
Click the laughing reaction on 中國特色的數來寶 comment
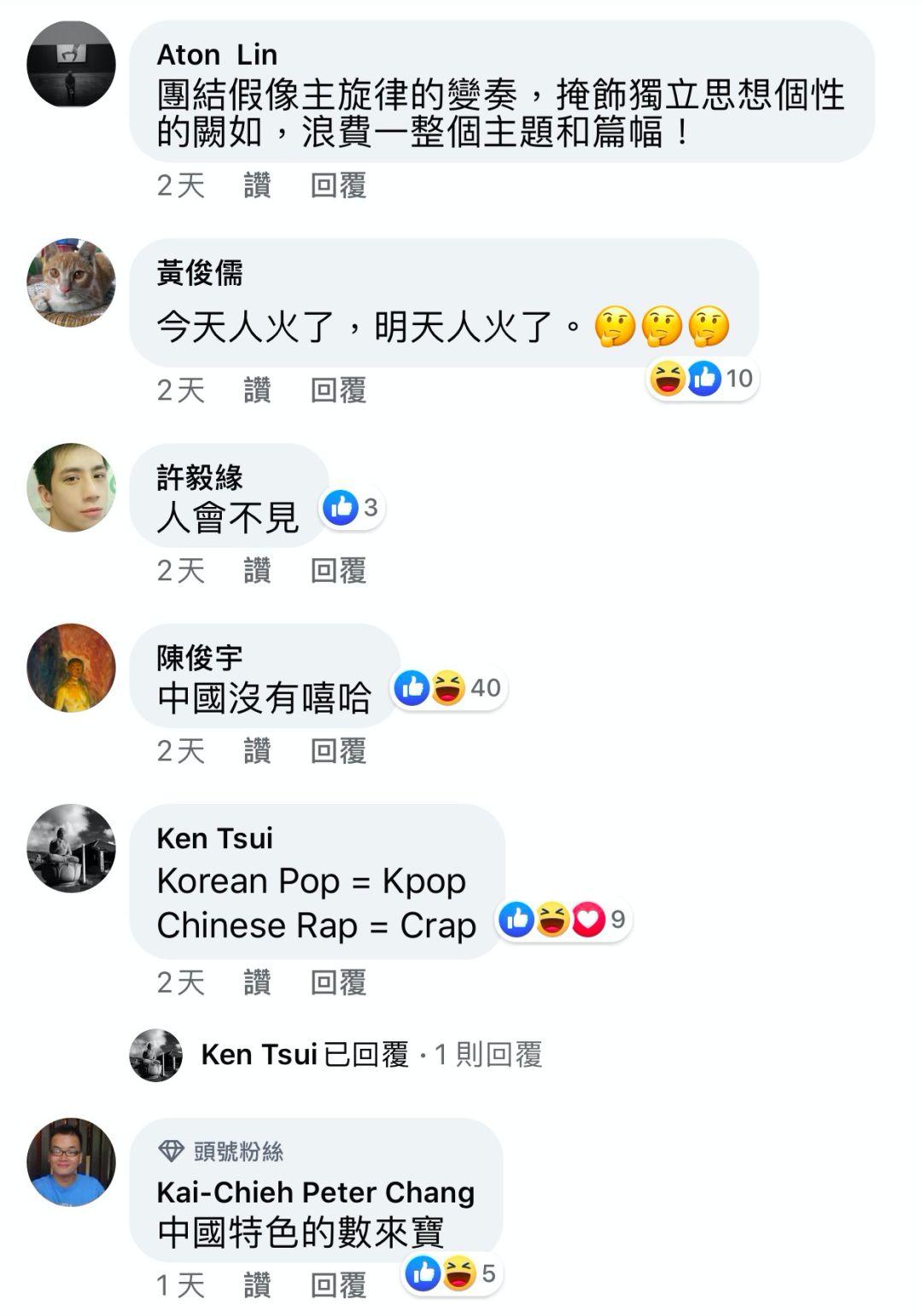pyautogui.click(x=458, y=1272)
